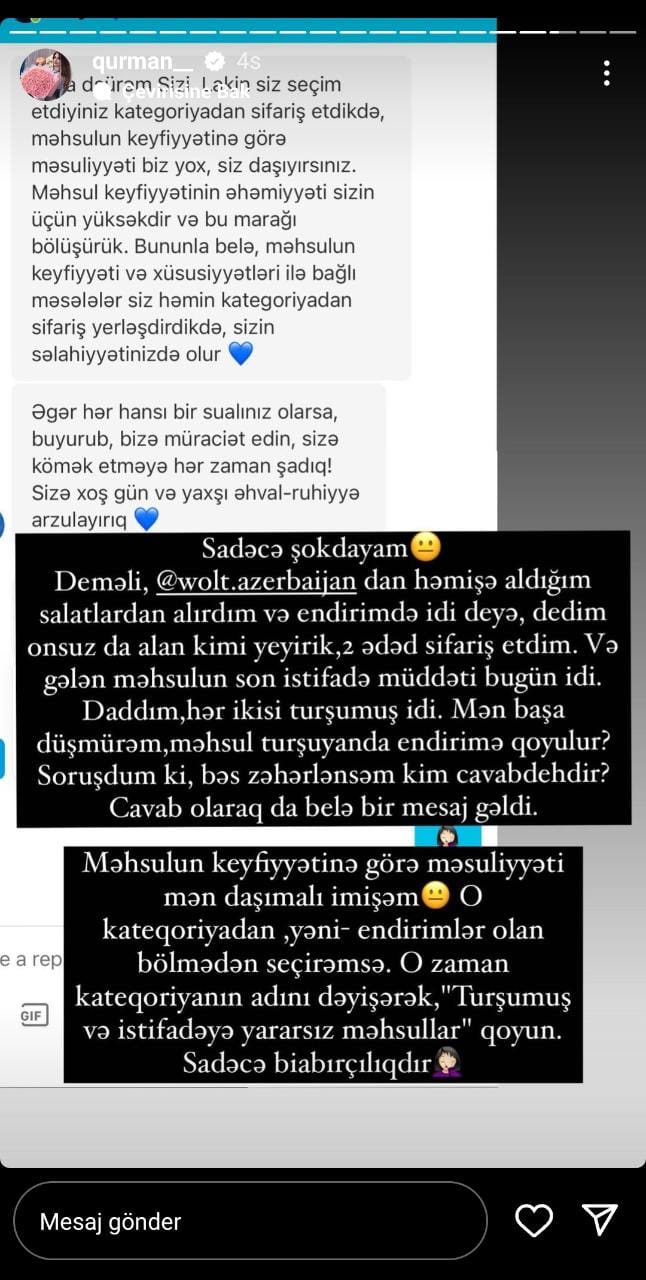Open the story overflow menu

click(x=606, y=72)
